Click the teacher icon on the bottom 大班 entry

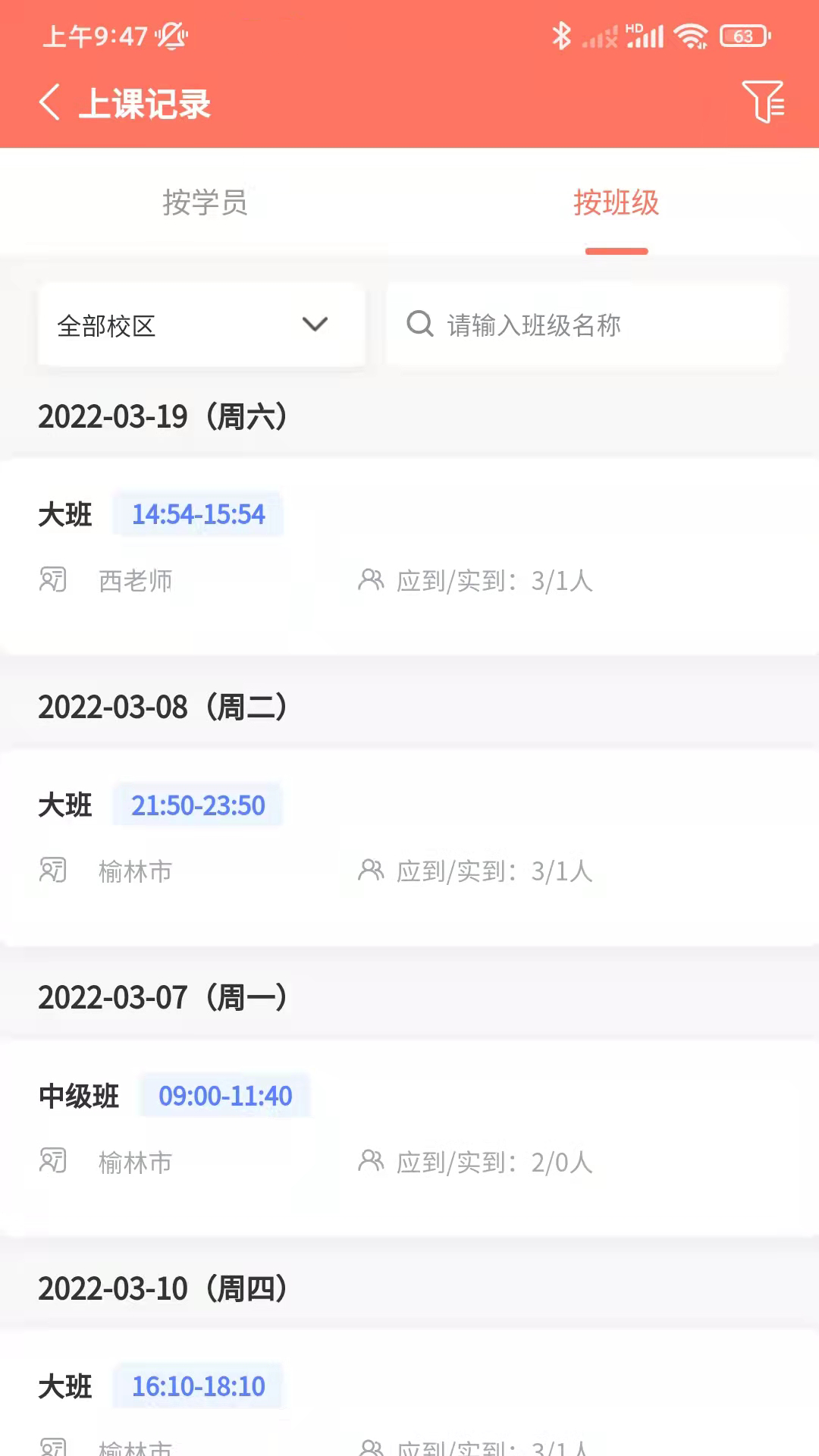(53, 1447)
